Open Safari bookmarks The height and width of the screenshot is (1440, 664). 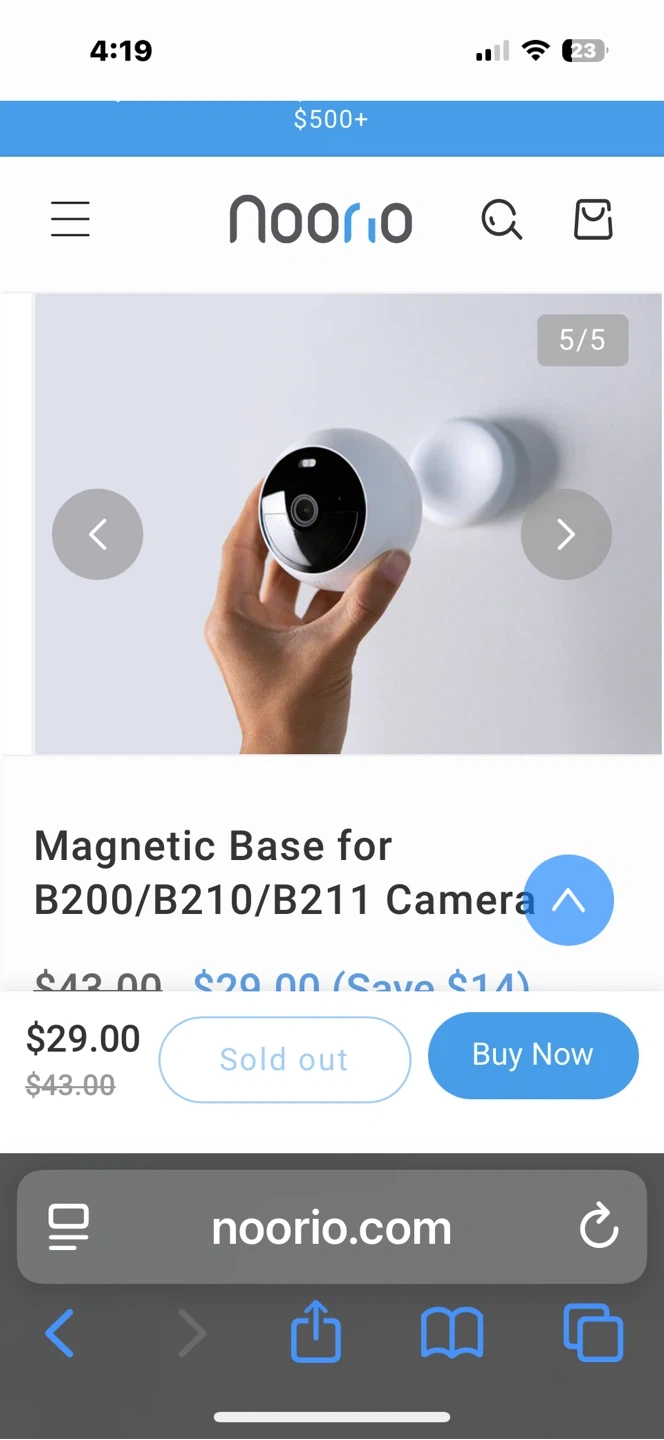pyautogui.click(x=452, y=1334)
